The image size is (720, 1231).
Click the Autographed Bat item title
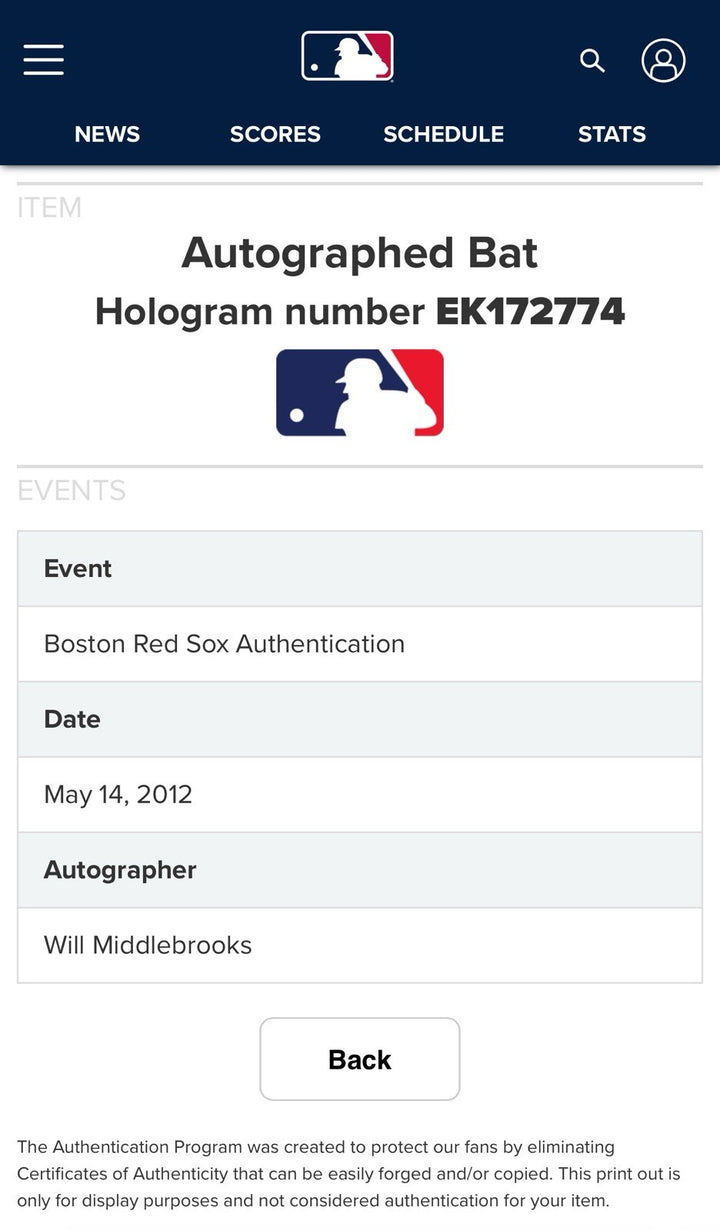pyautogui.click(x=360, y=253)
